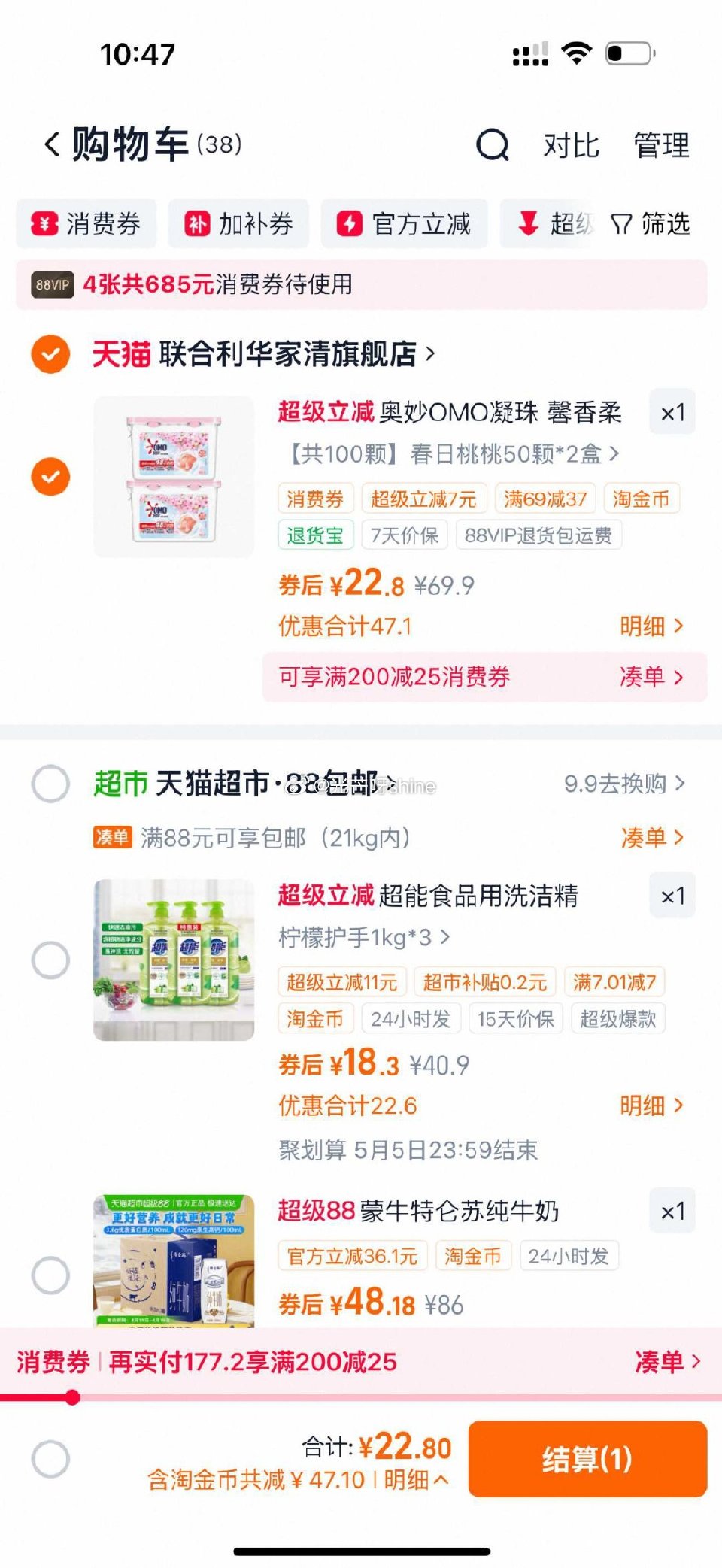Open 管理 cart management mode
The image size is (722, 1568).
pos(662,144)
